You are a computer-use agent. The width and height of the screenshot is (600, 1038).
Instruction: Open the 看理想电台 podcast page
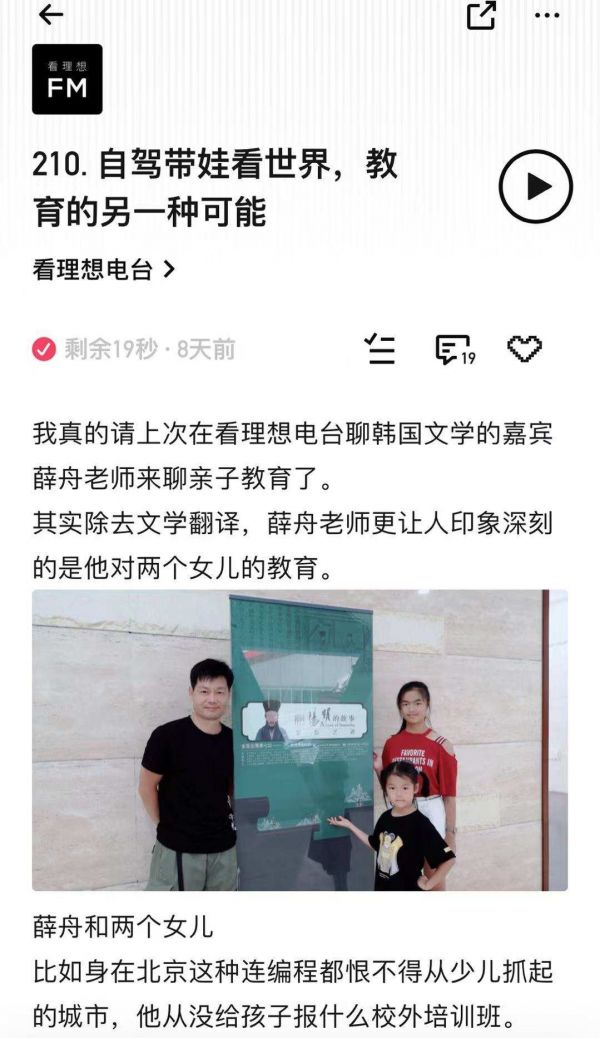pyautogui.click(x=104, y=269)
